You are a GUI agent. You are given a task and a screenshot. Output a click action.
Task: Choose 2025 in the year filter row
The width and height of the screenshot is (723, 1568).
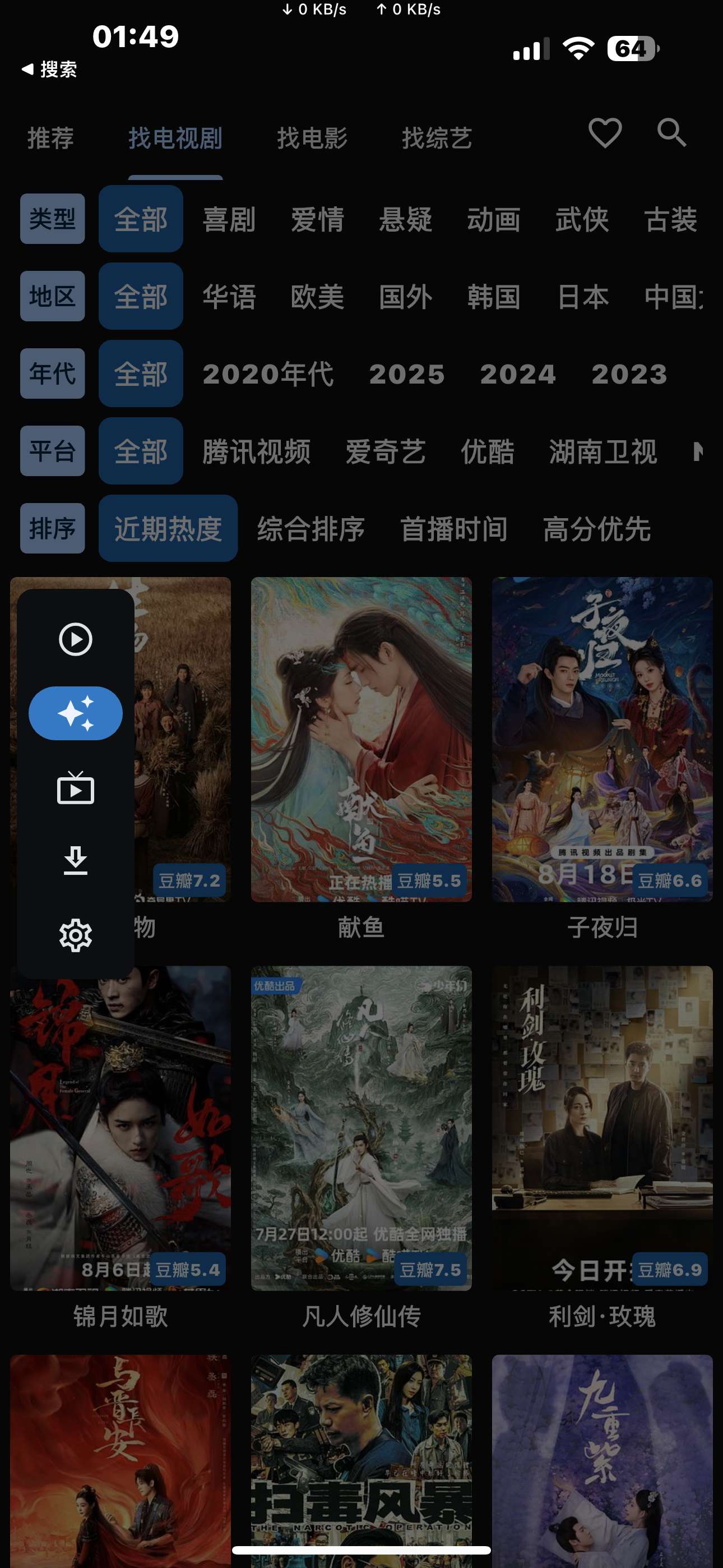408,375
